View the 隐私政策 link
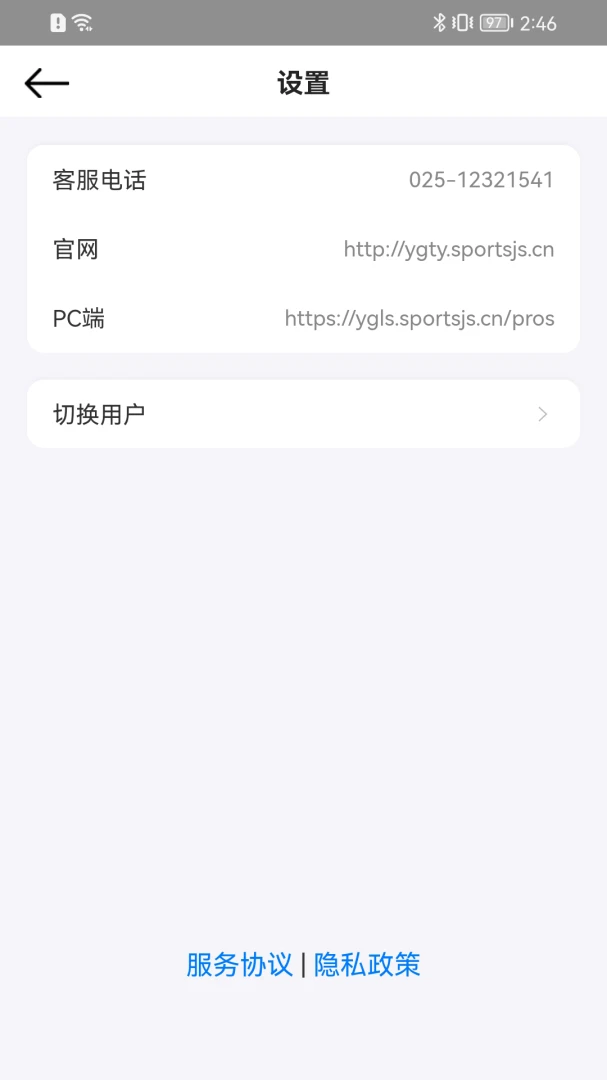The image size is (607, 1080). [367, 964]
